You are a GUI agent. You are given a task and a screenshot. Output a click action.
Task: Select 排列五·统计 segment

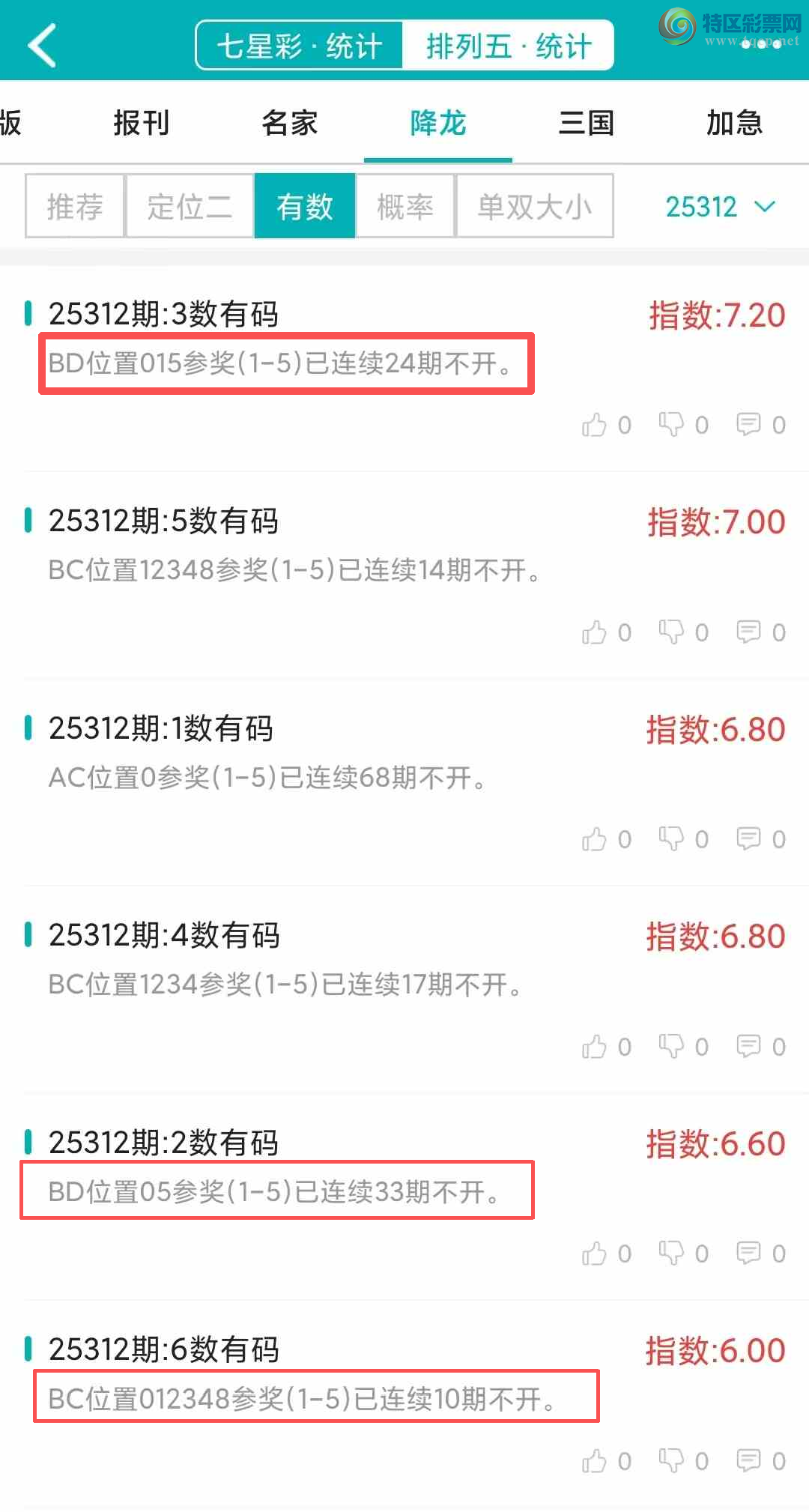tap(509, 46)
